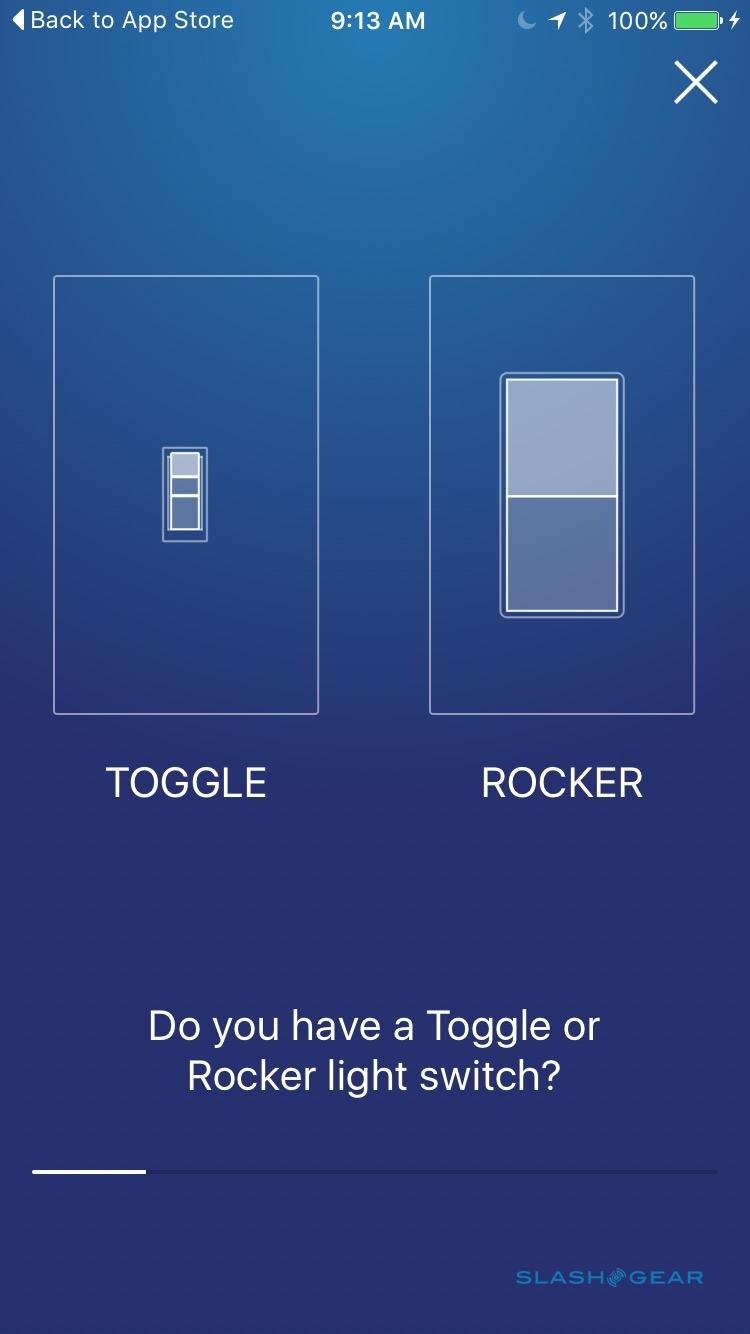Choose the Rocker light switch option
Image resolution: width=750 pixels, height=1334 pixels.
click(x=562, y=495)
